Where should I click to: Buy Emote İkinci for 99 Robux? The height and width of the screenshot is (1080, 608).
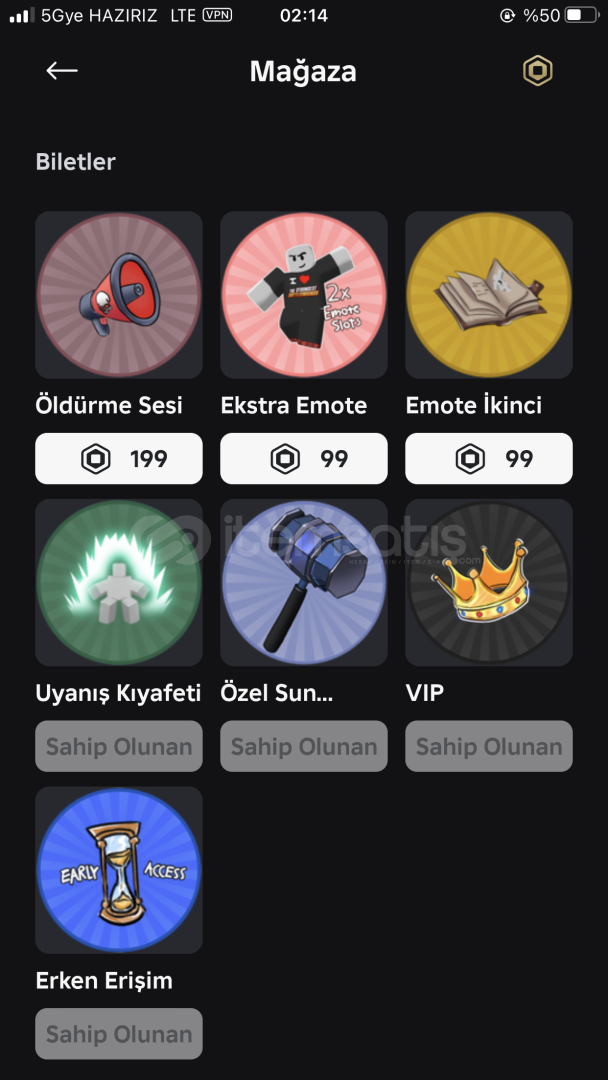point(489,459)
